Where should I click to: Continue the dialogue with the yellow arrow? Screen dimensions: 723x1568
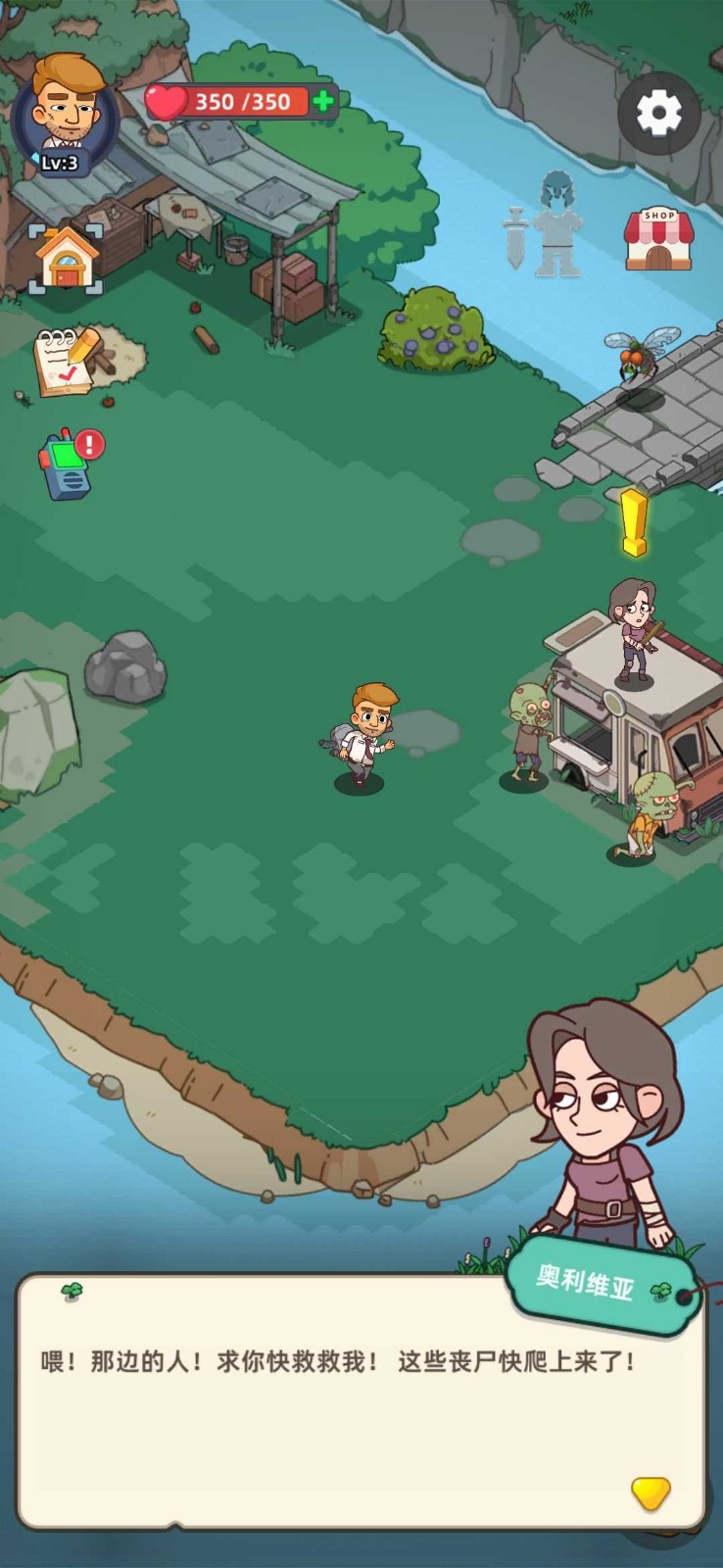pos(651,1494)
